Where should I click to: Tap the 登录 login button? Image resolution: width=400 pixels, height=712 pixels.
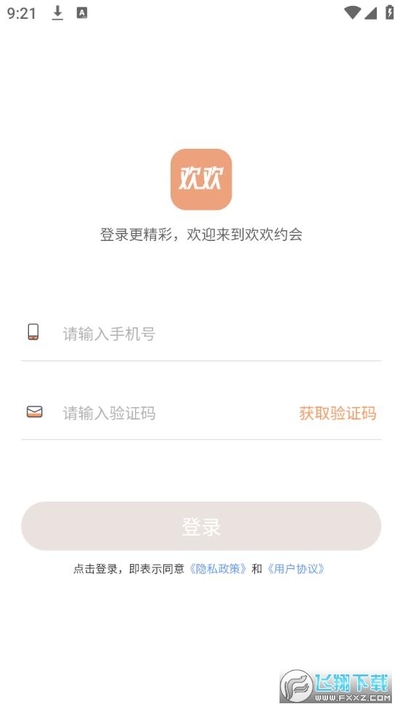click(201, 526)
